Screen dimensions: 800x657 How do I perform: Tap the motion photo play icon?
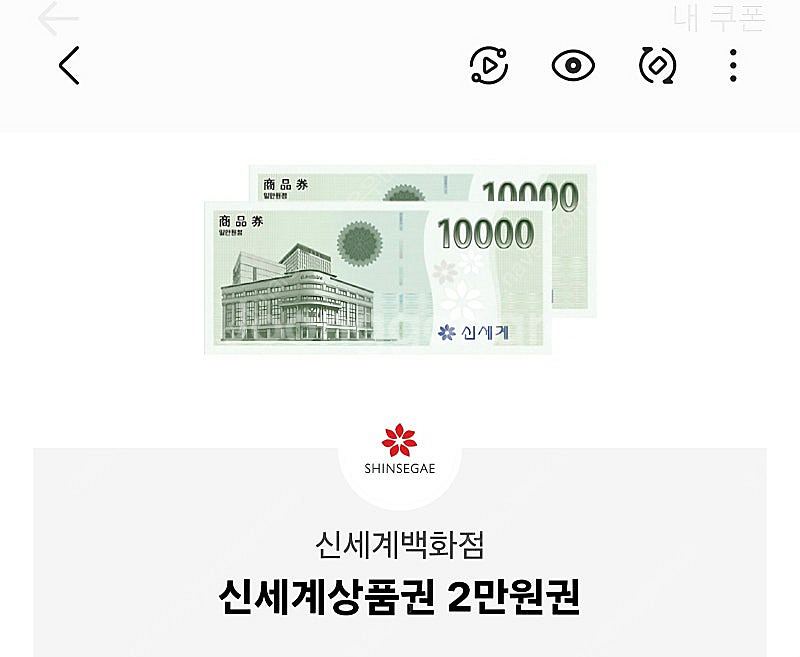489,65
